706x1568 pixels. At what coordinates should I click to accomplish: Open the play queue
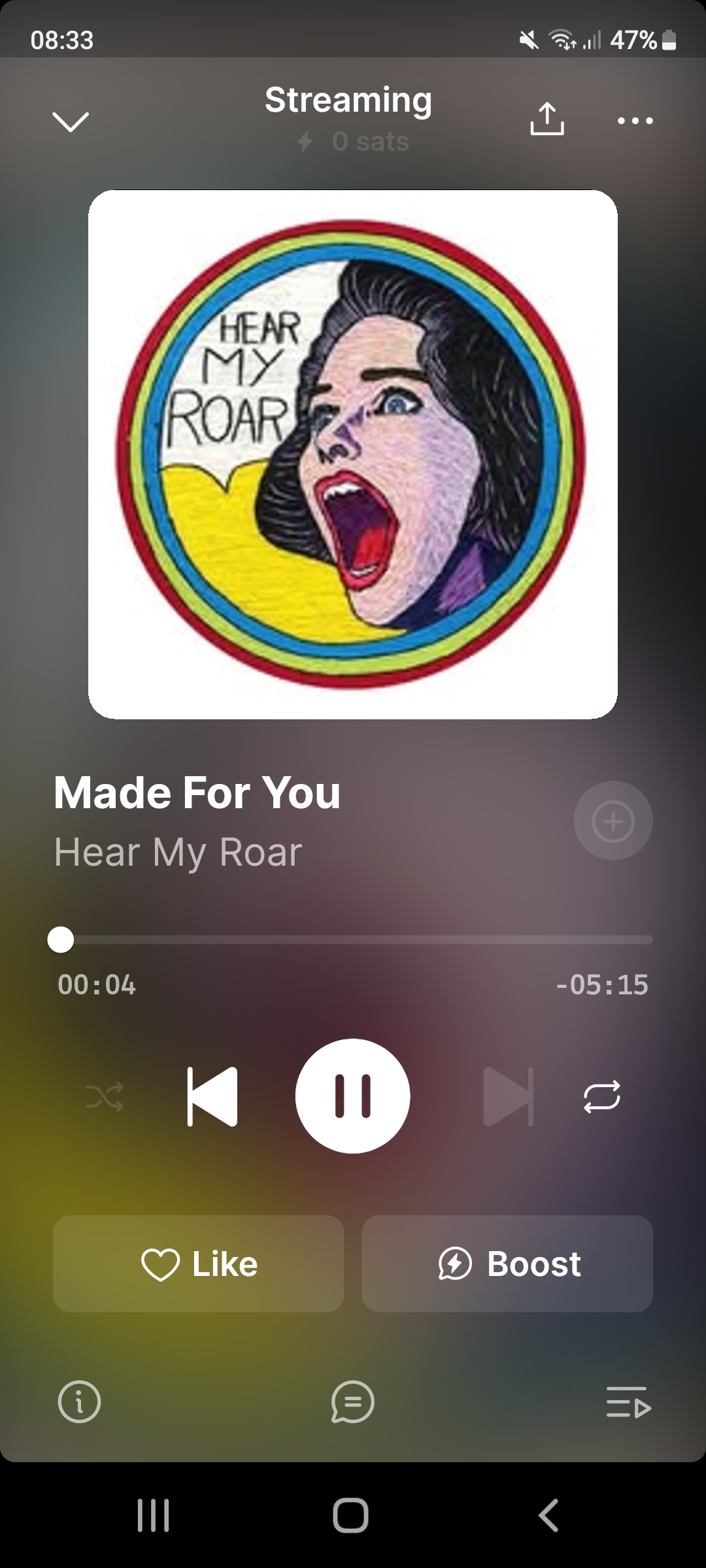[x=628, y=1401]
